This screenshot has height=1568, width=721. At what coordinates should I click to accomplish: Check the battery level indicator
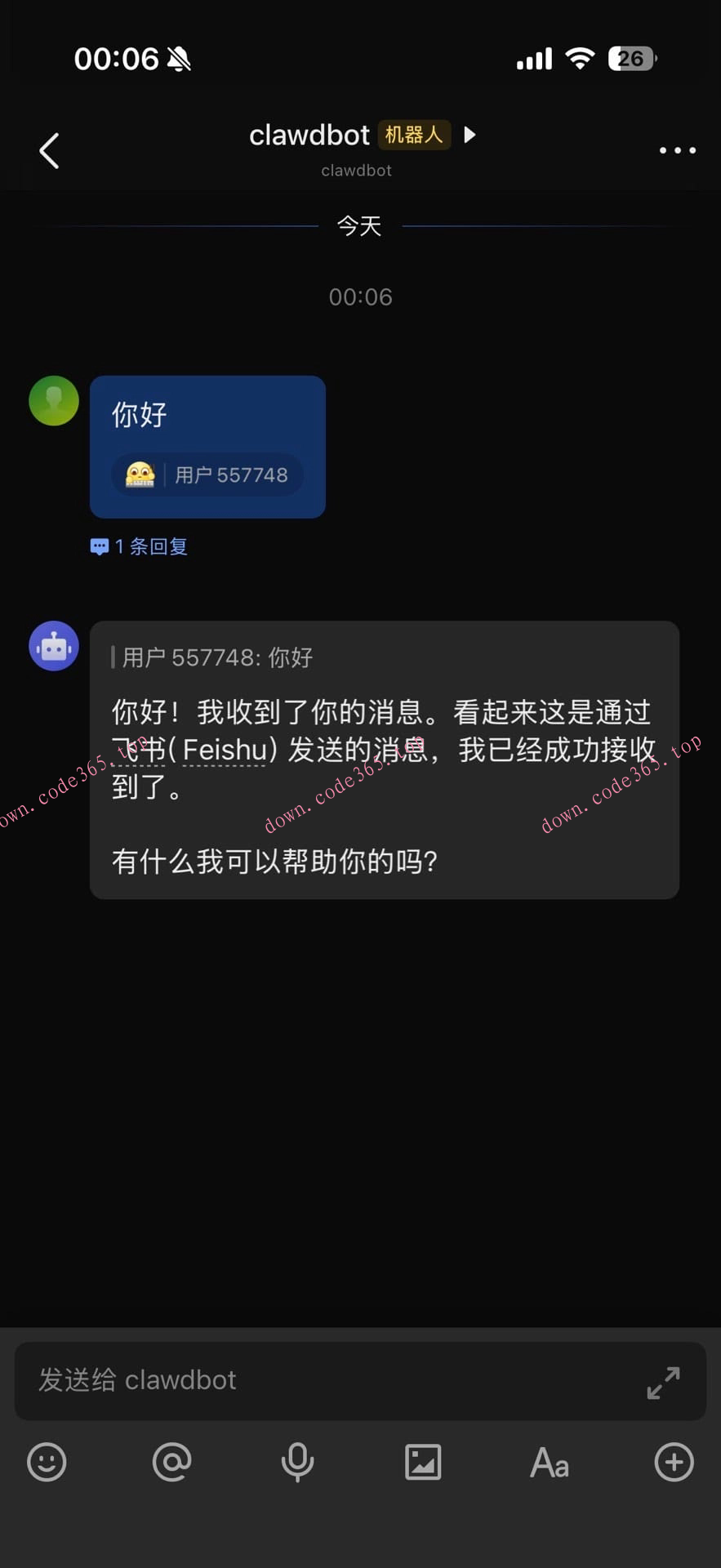pyautogui.click(x=630, y=57)
